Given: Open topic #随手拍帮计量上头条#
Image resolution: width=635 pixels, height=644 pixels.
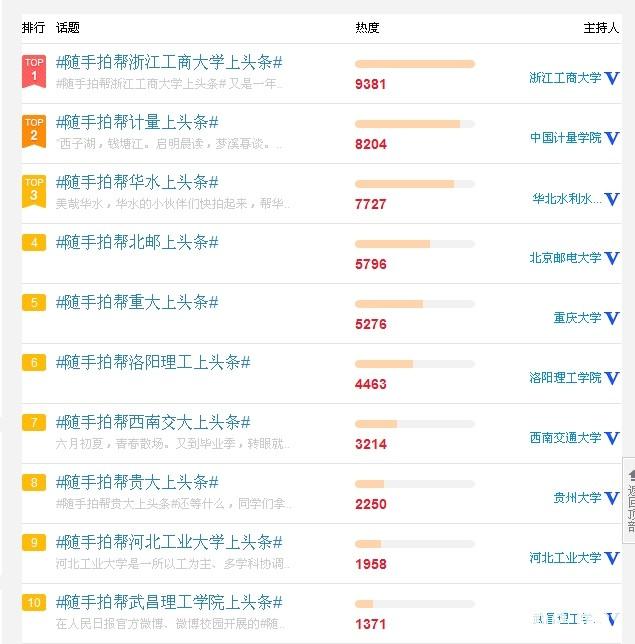Looking at the screenshot, I should (137, 123).
